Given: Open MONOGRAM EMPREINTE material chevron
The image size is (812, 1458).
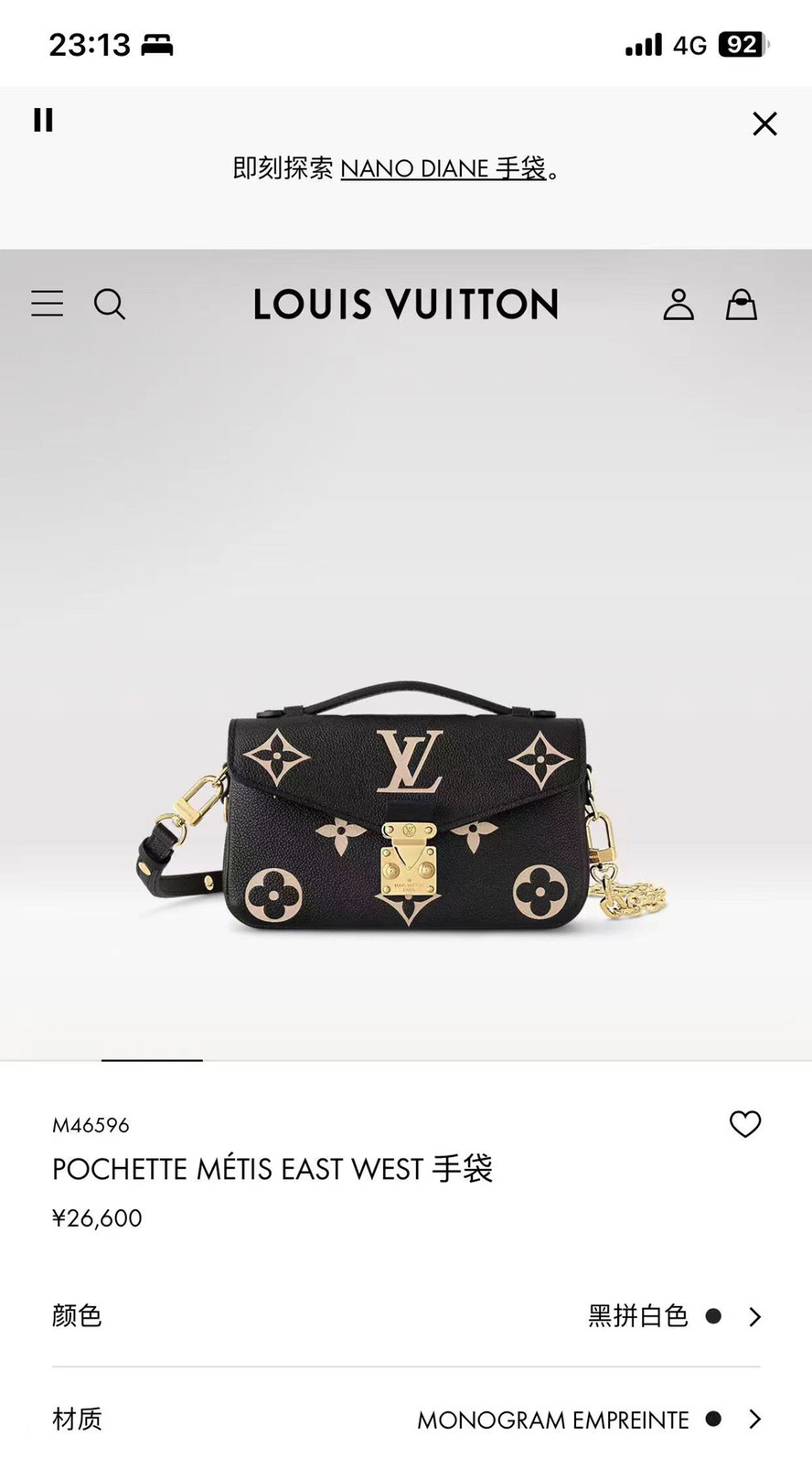Looking at the screenshot, I should pos(754,1420).
